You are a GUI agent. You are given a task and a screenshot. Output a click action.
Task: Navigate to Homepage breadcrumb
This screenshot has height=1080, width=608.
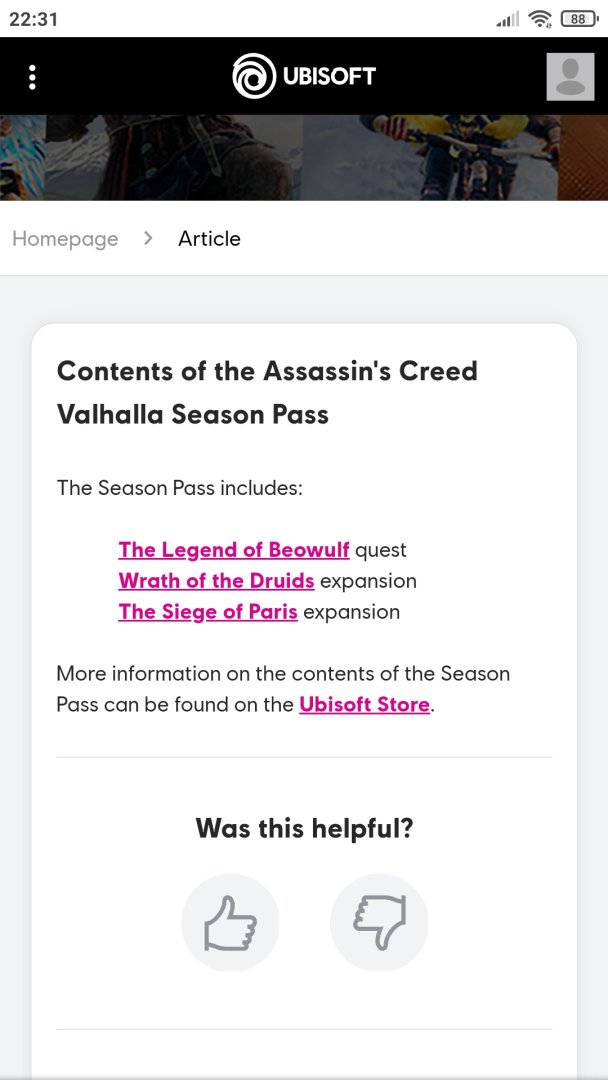(65, 239)
